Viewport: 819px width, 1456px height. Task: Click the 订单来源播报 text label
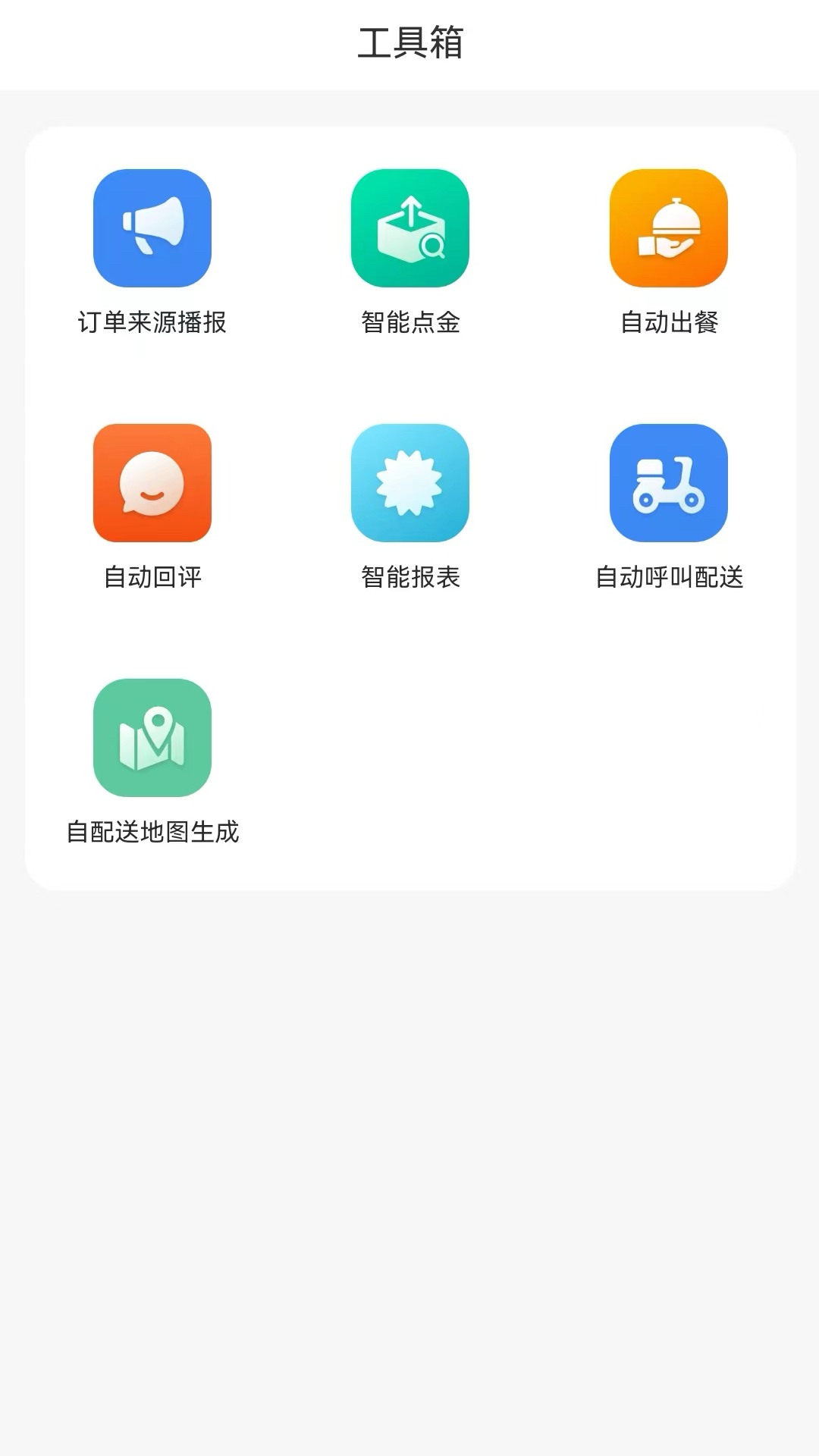(152, 323)
